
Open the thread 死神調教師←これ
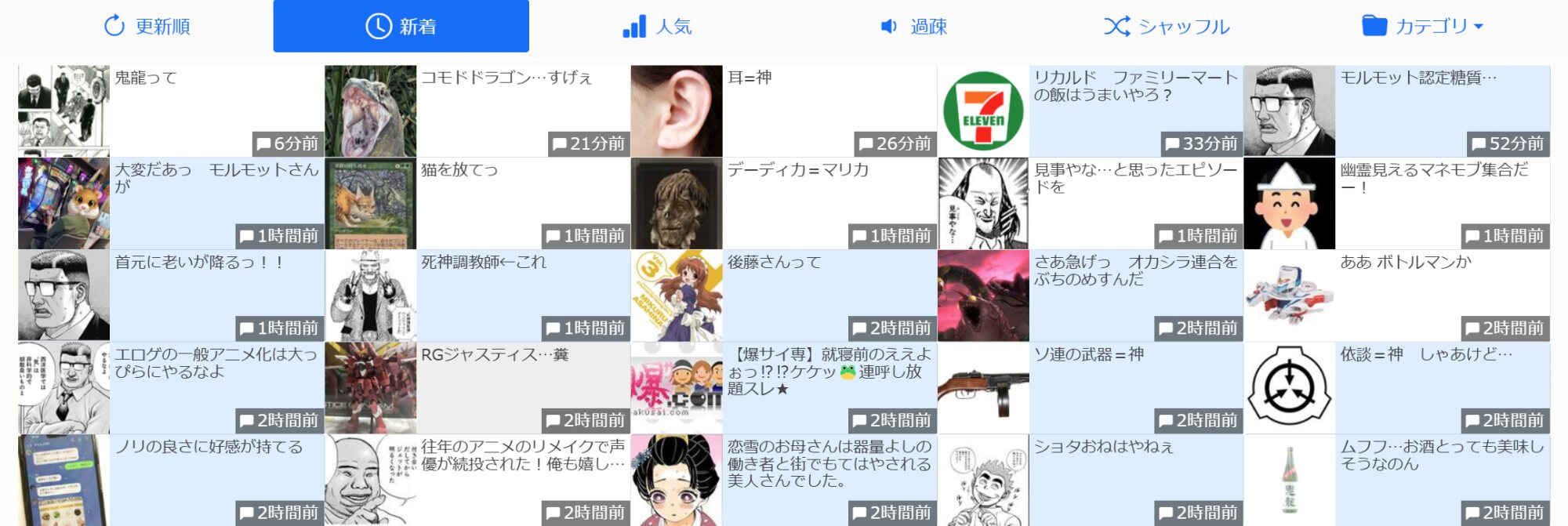pos(477,296)
